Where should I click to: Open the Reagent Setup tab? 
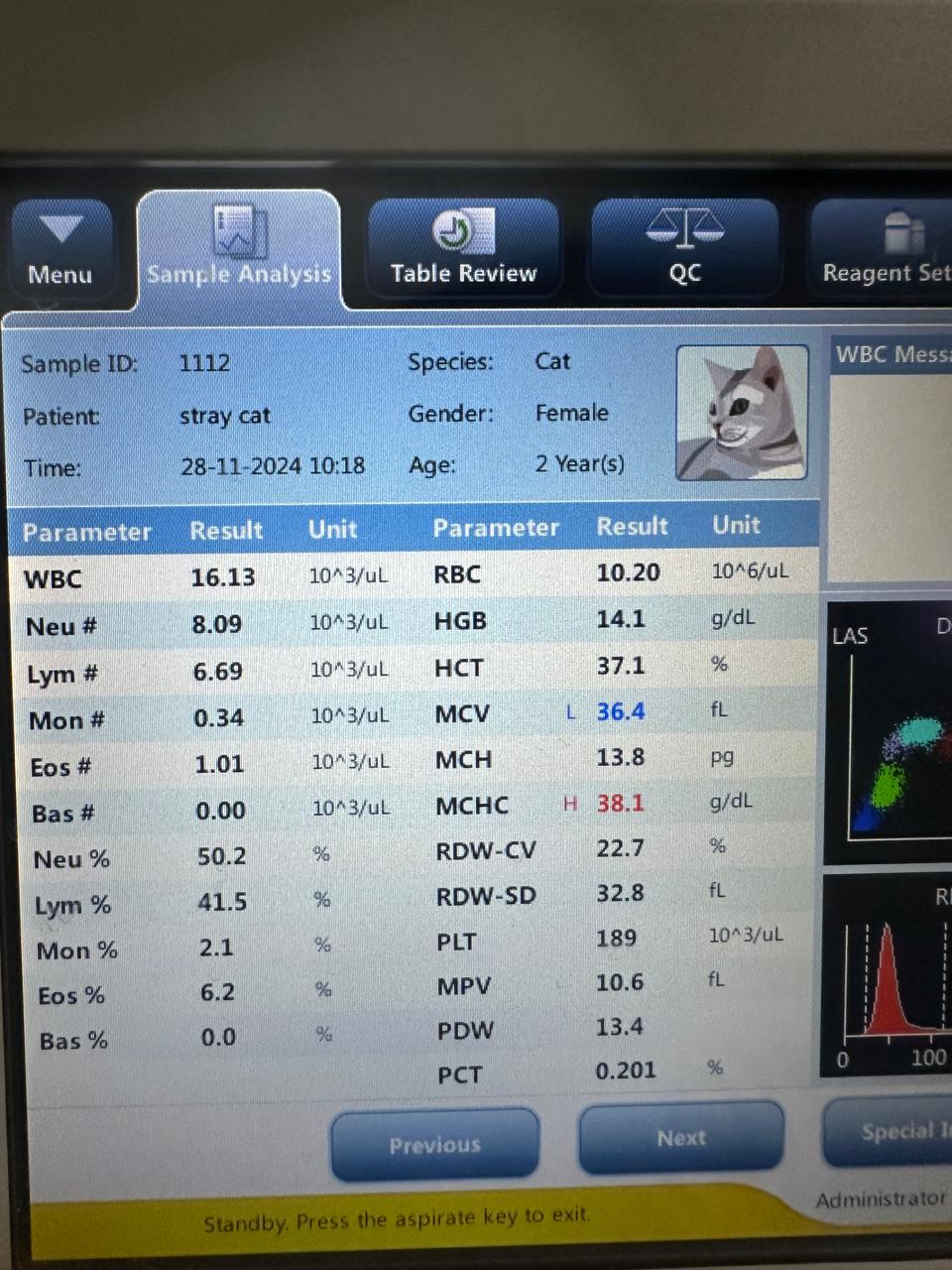(883, 248)
